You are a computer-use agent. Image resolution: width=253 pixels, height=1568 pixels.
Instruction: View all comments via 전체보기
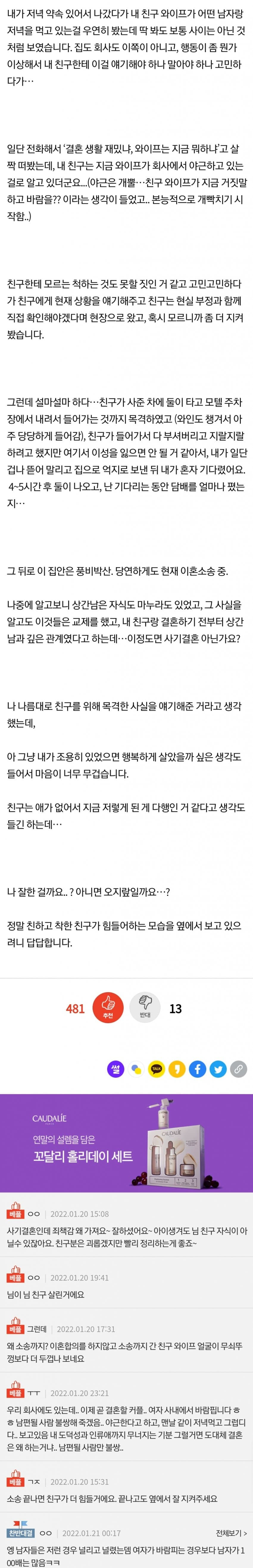point(231,1533)
